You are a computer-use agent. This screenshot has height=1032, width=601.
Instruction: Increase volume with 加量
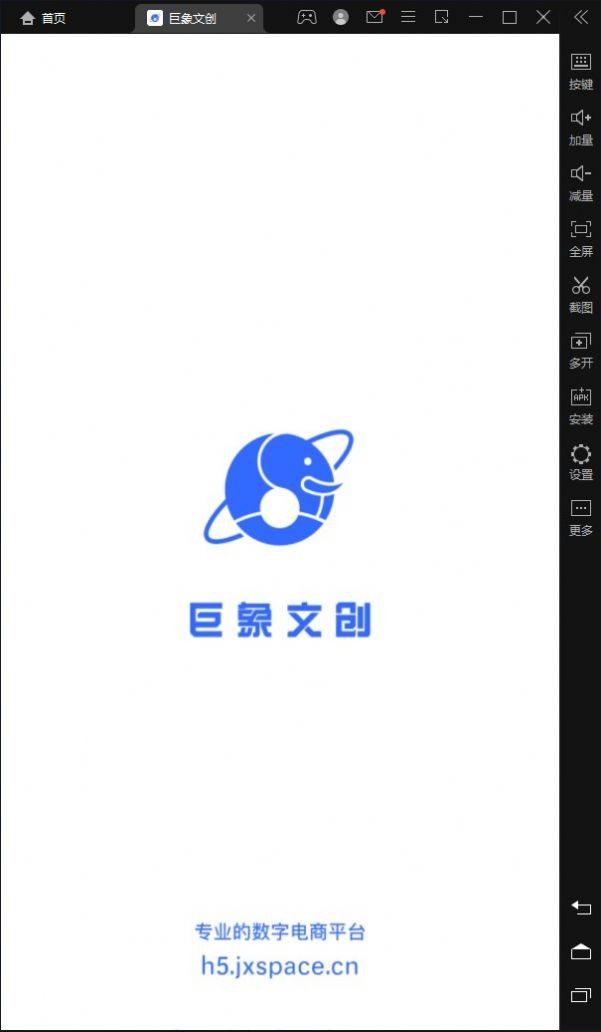click(x=581, y=126)
